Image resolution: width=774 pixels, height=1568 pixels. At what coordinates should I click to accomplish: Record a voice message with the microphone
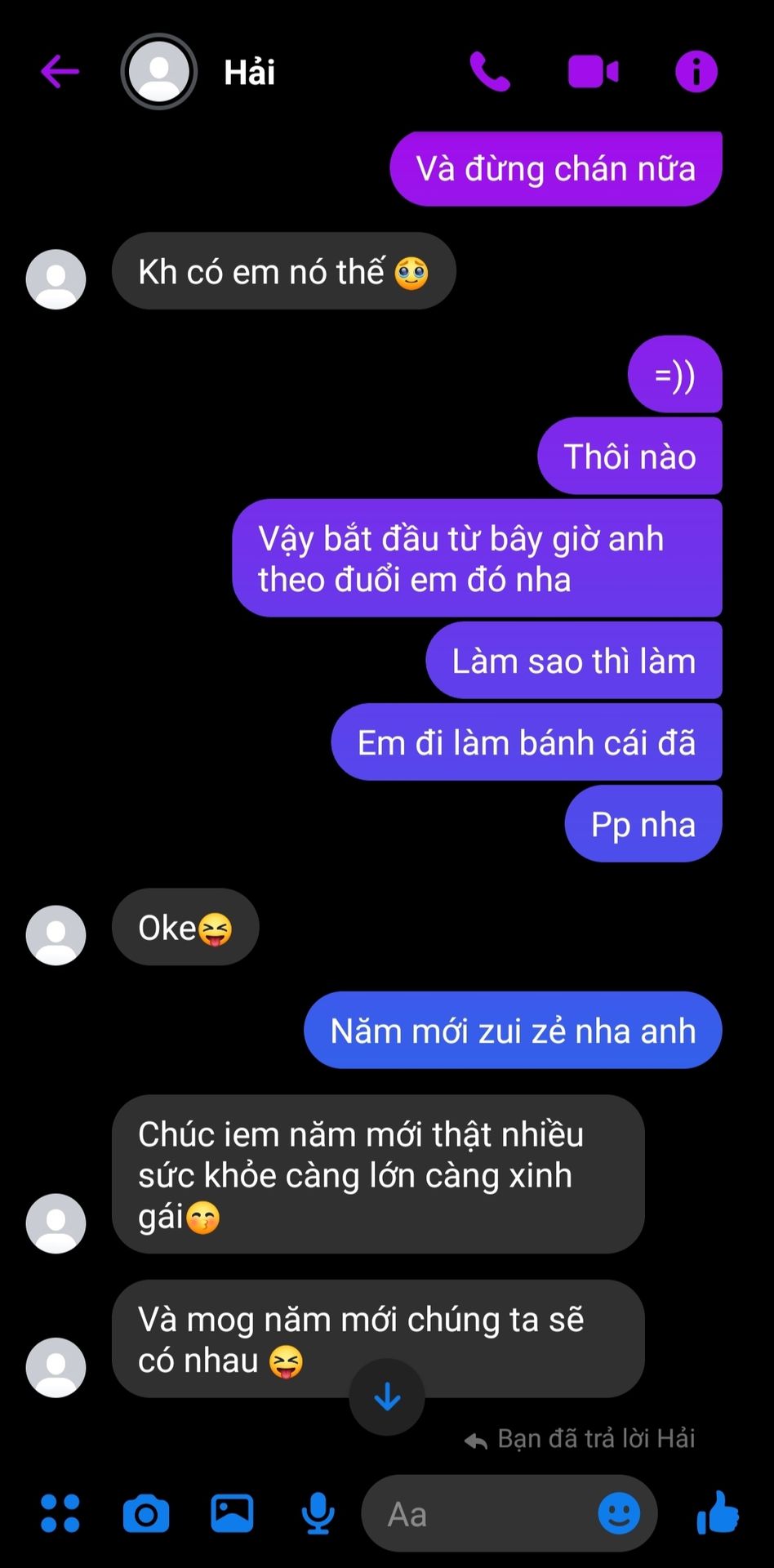(318, 1513)
